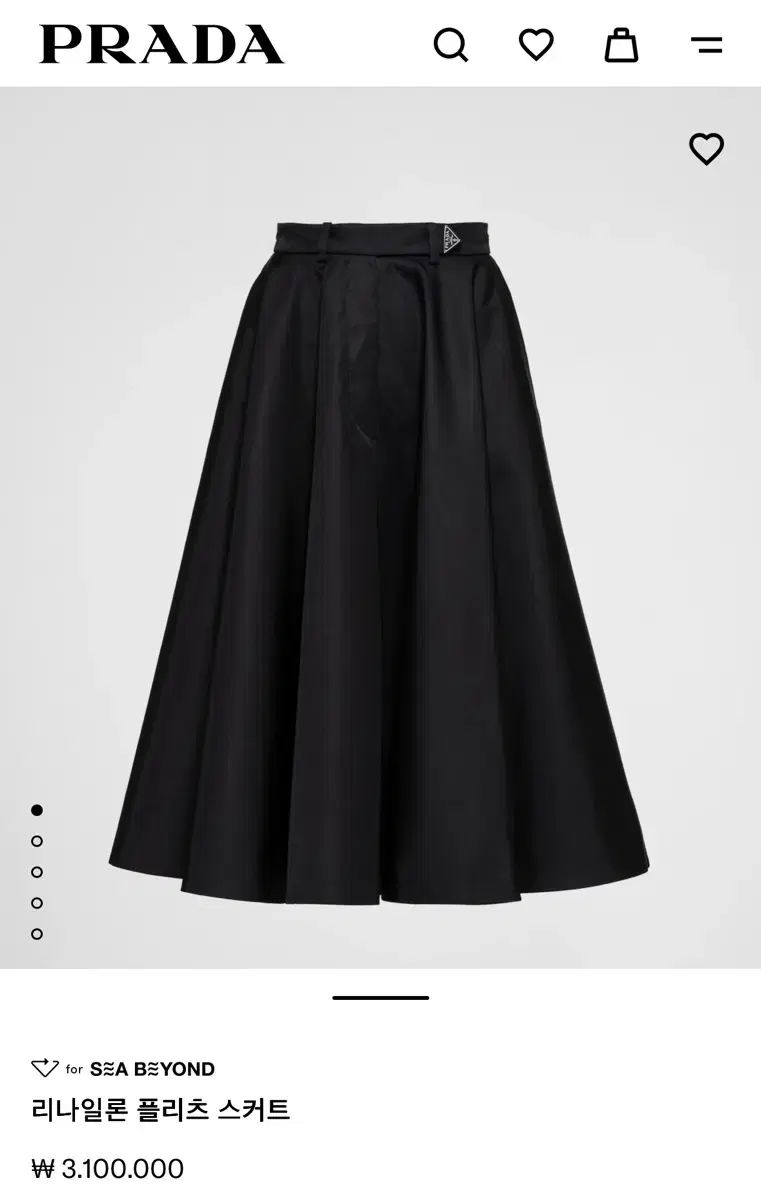Select the third product image dot
The width and height of the screenshot is (761, 1200).
(37, 872)
